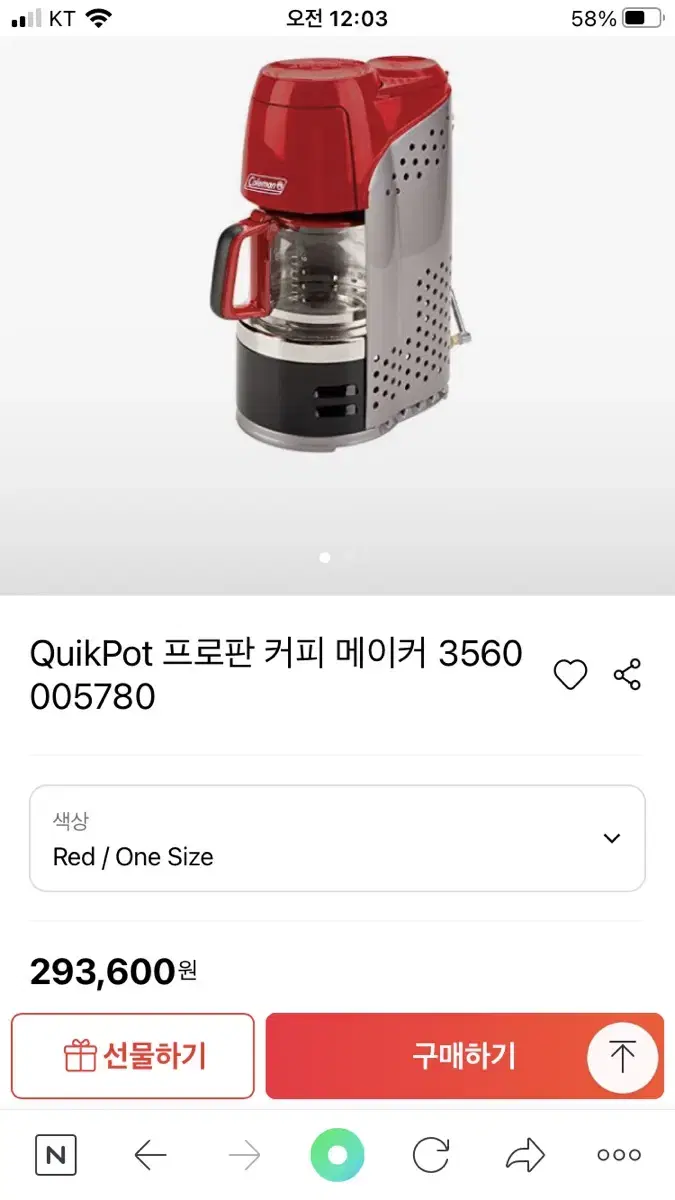Open the browser more options menu

(618, 1156)
